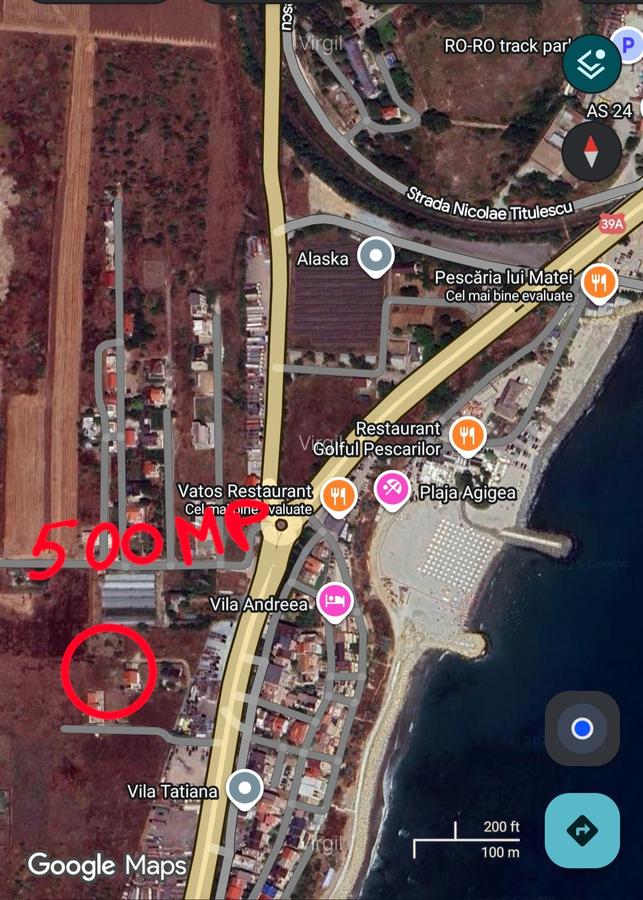
Task: Select the Vila Tatiana place pin
Action: (244, 789)
